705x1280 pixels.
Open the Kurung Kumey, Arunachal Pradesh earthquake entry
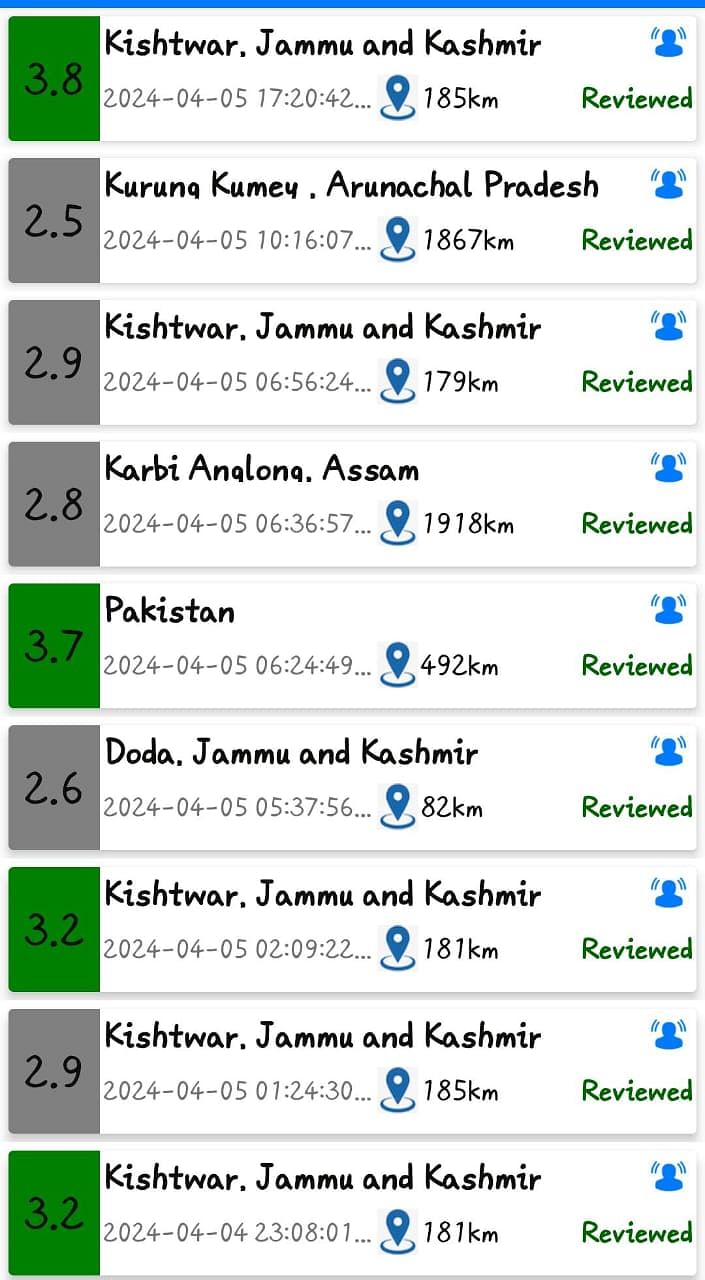point(352,220)
